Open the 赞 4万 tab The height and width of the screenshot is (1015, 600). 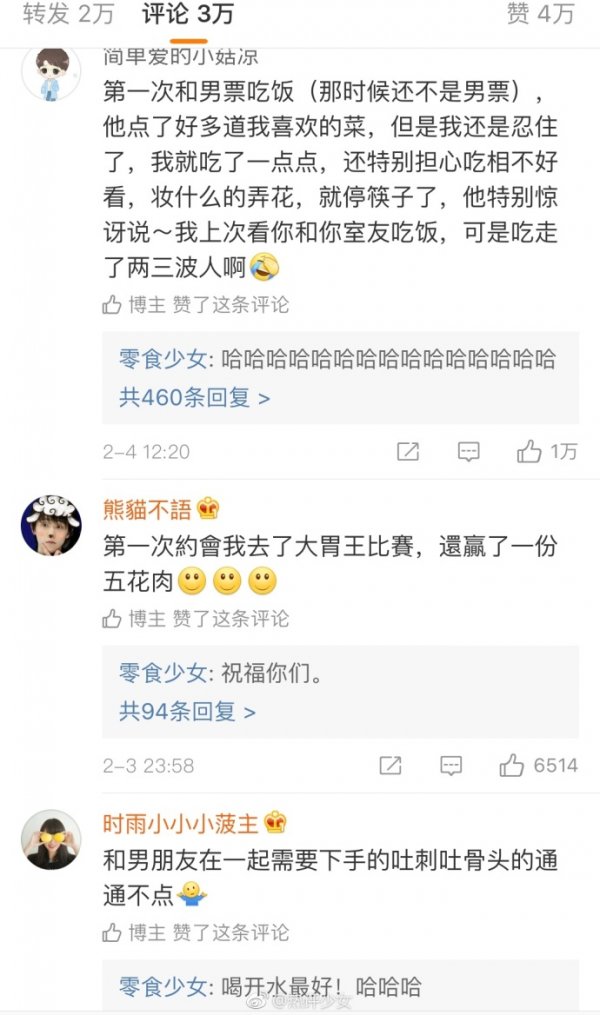click(540, 14)
